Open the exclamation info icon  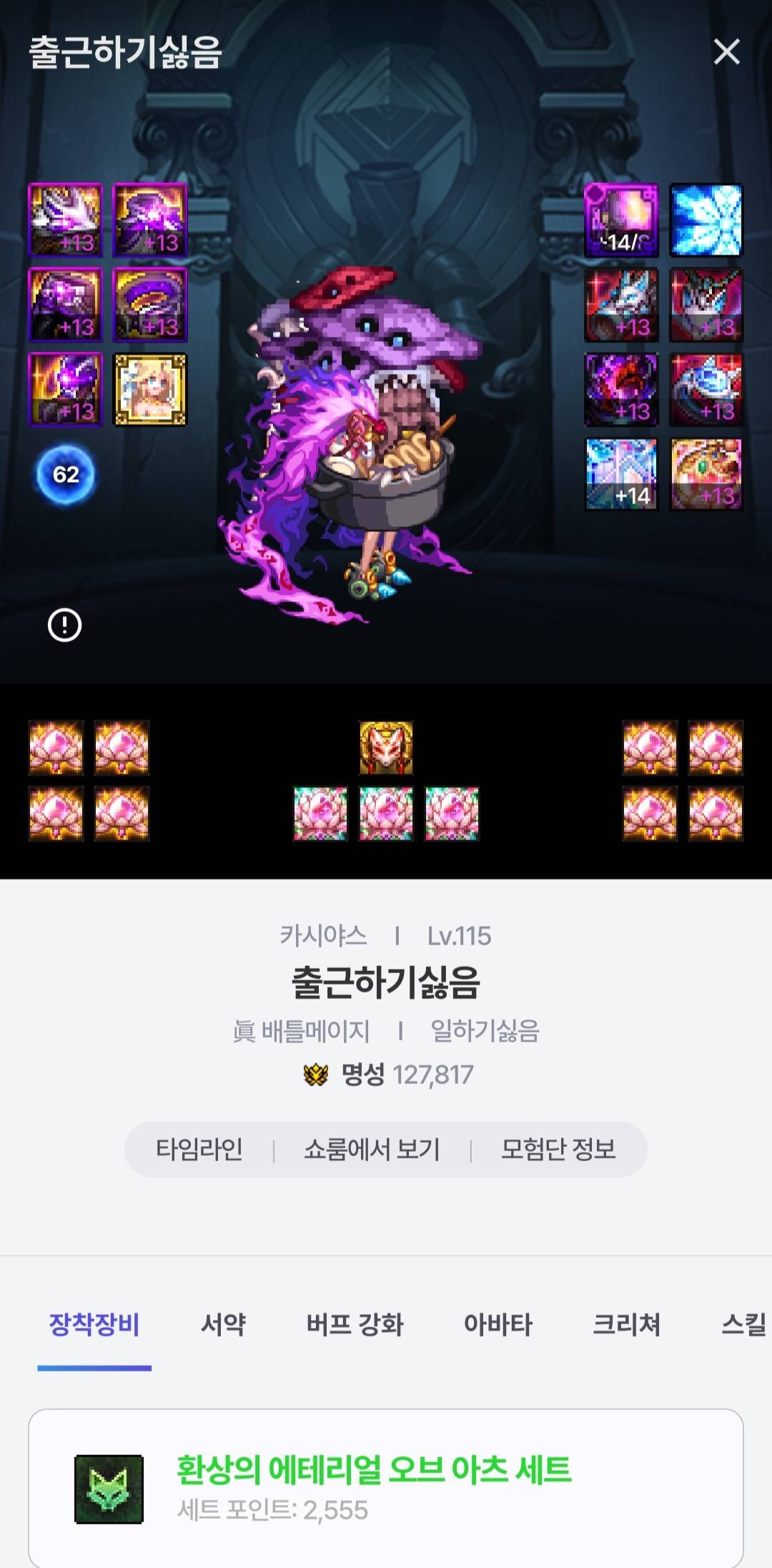click(x=64, y=625)
